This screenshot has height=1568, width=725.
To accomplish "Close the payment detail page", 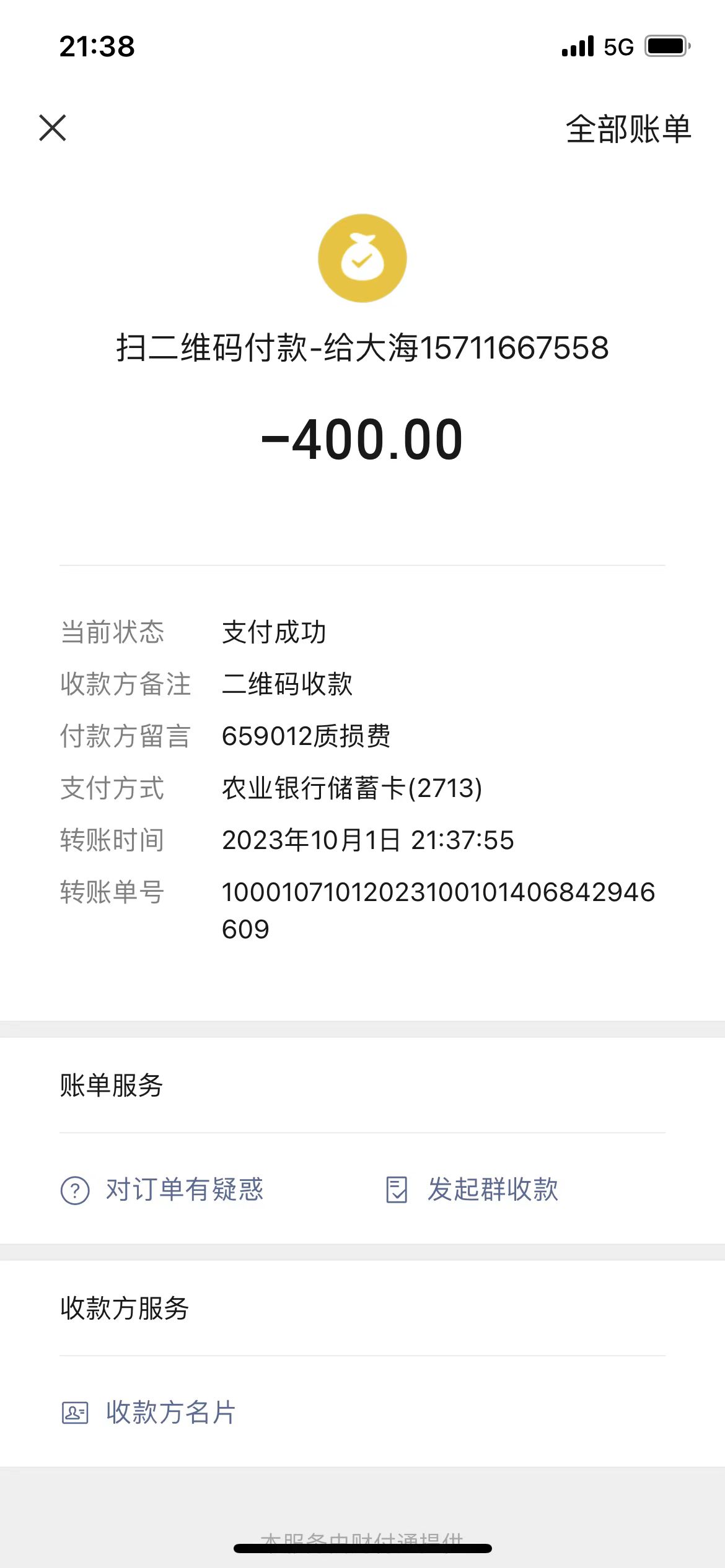I will (53, 128).
